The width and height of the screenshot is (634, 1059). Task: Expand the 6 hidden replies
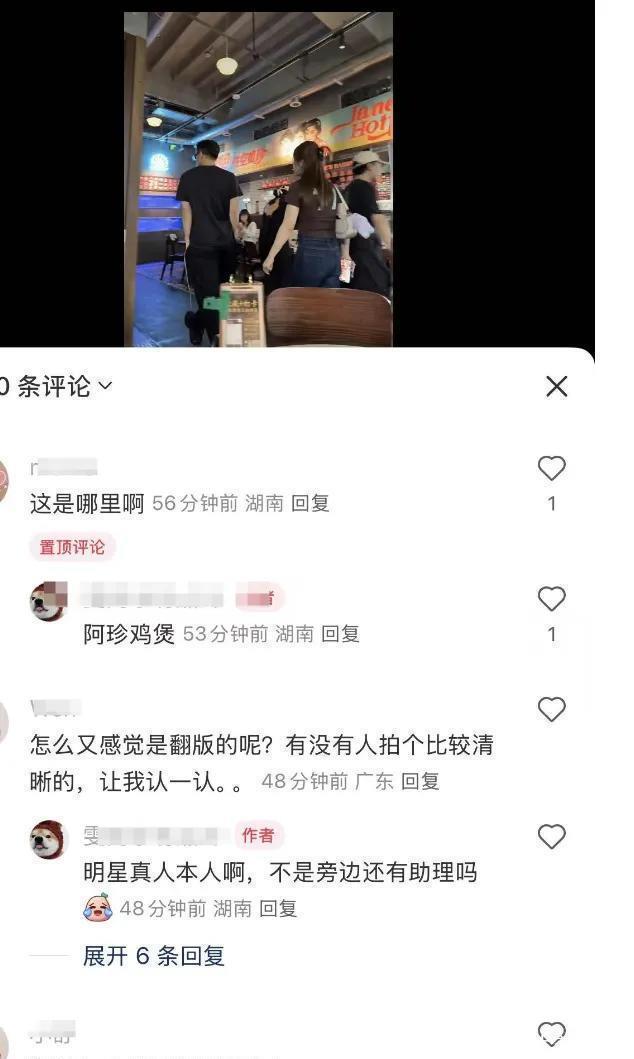point(153,956)
